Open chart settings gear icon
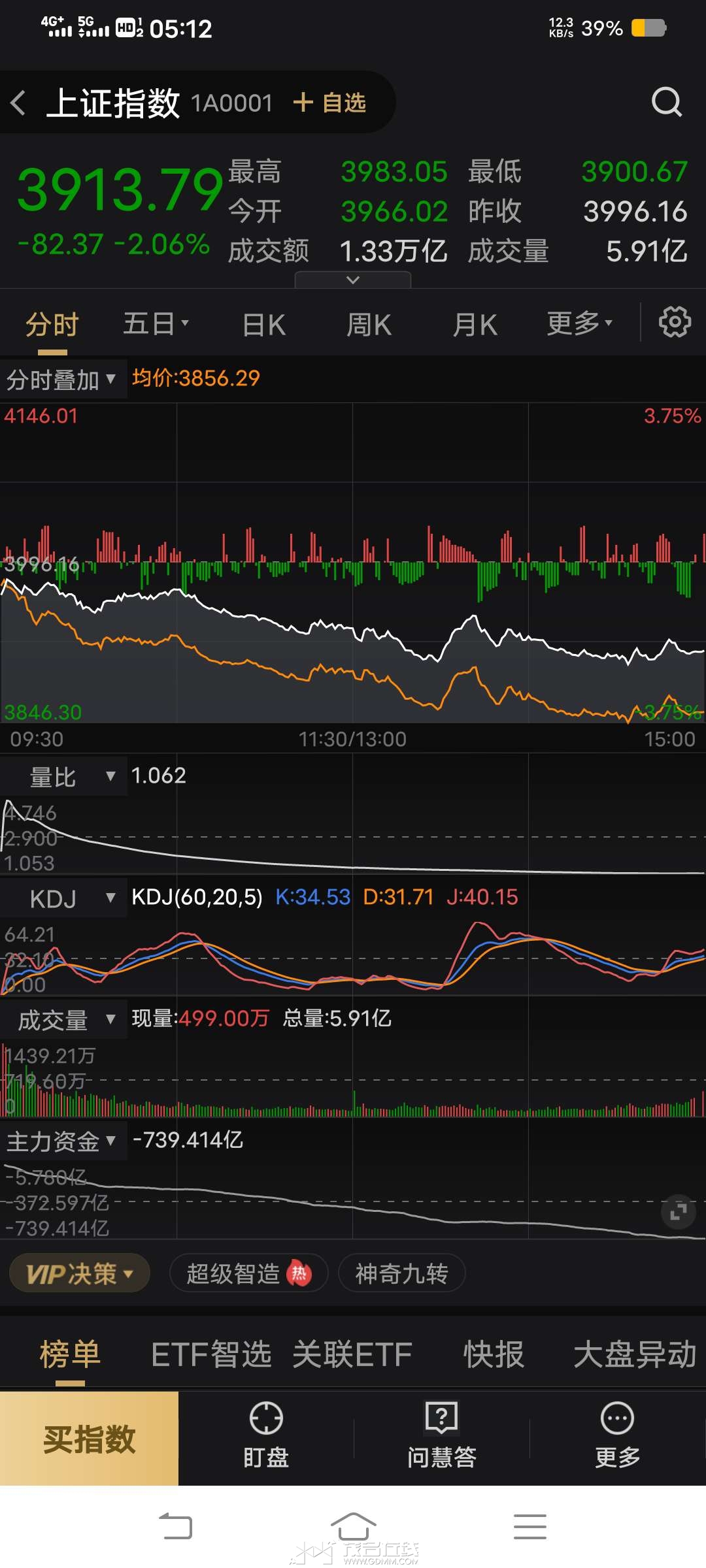 click(675, 322)
